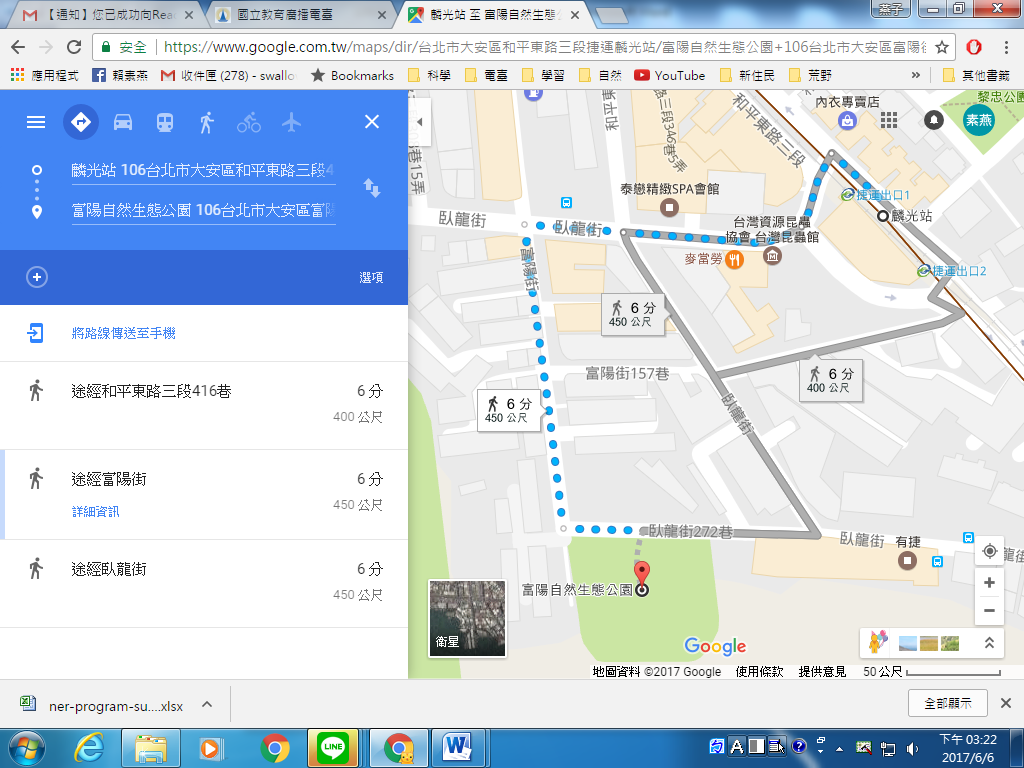This screenshot has width=1024, height=768.
Task: Zoom out on the map
Action: [989, 610]
